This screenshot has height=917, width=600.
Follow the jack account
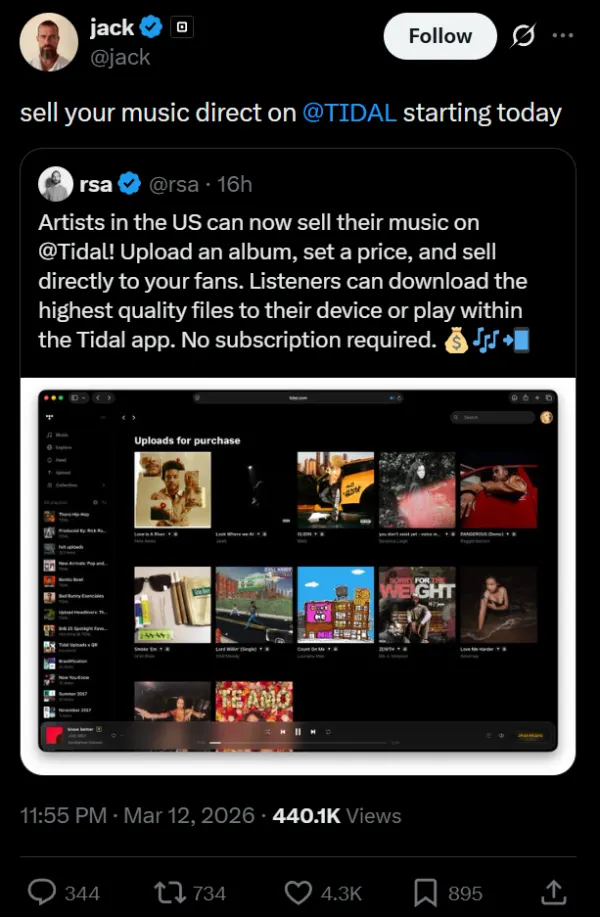click(x=440, y=37)
